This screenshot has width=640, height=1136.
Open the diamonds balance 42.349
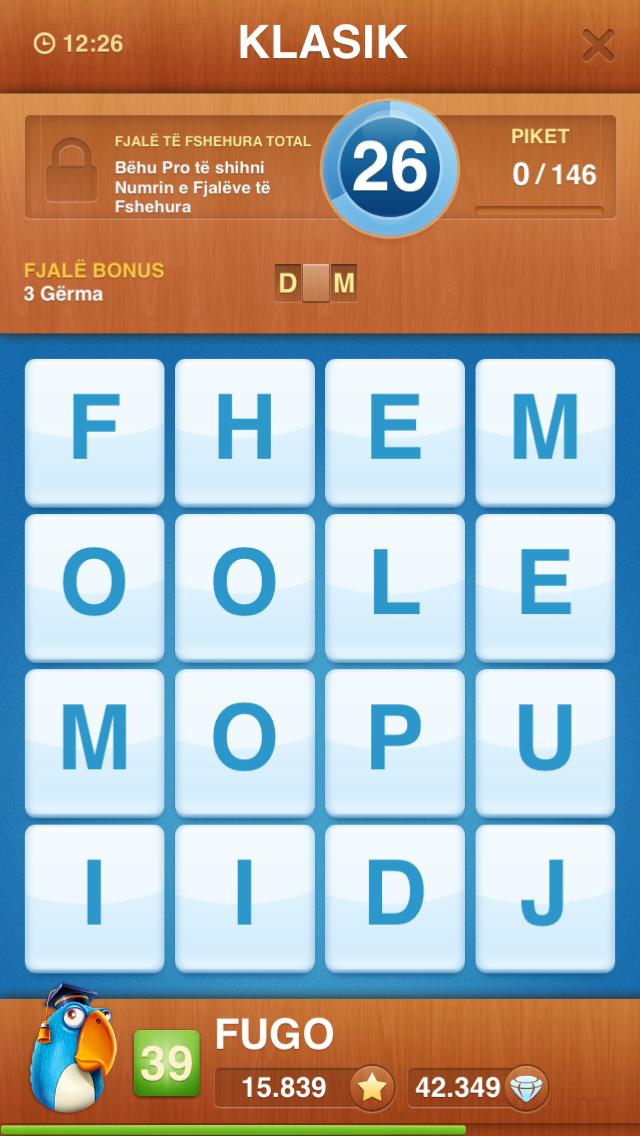pyautogui.click(x=478, y=1088)
